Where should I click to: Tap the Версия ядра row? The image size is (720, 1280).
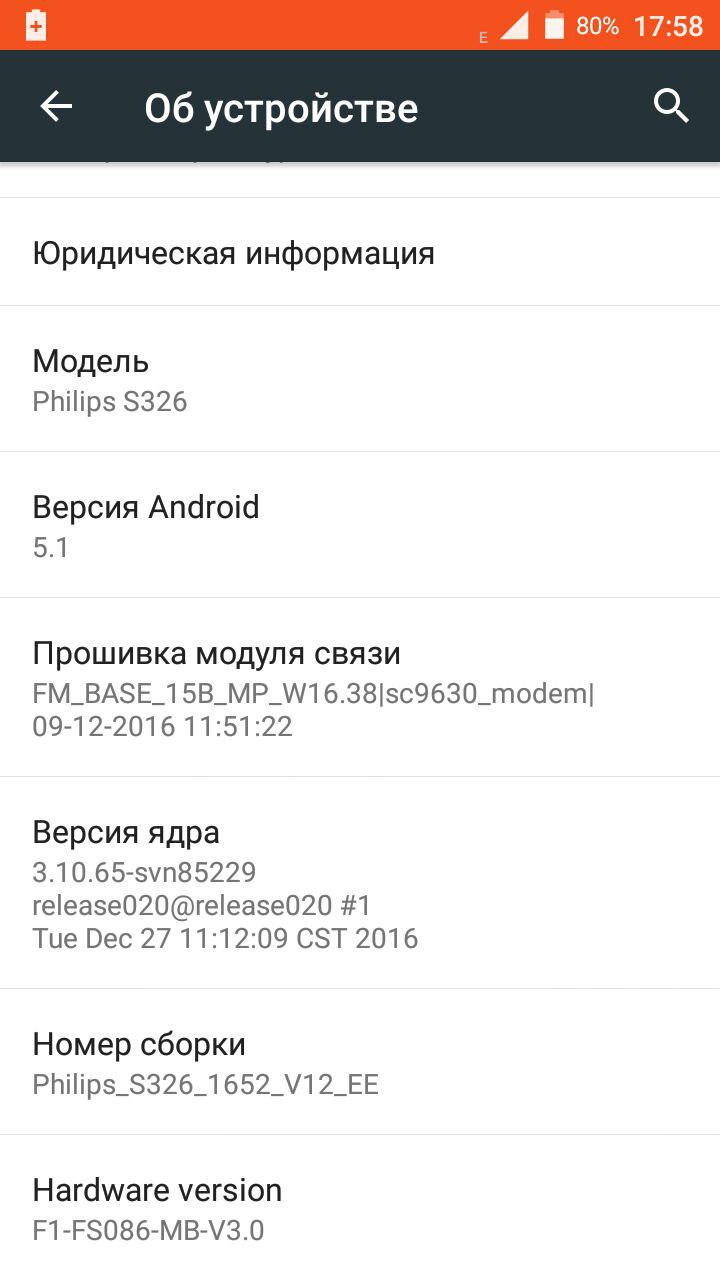coord(360,883)
